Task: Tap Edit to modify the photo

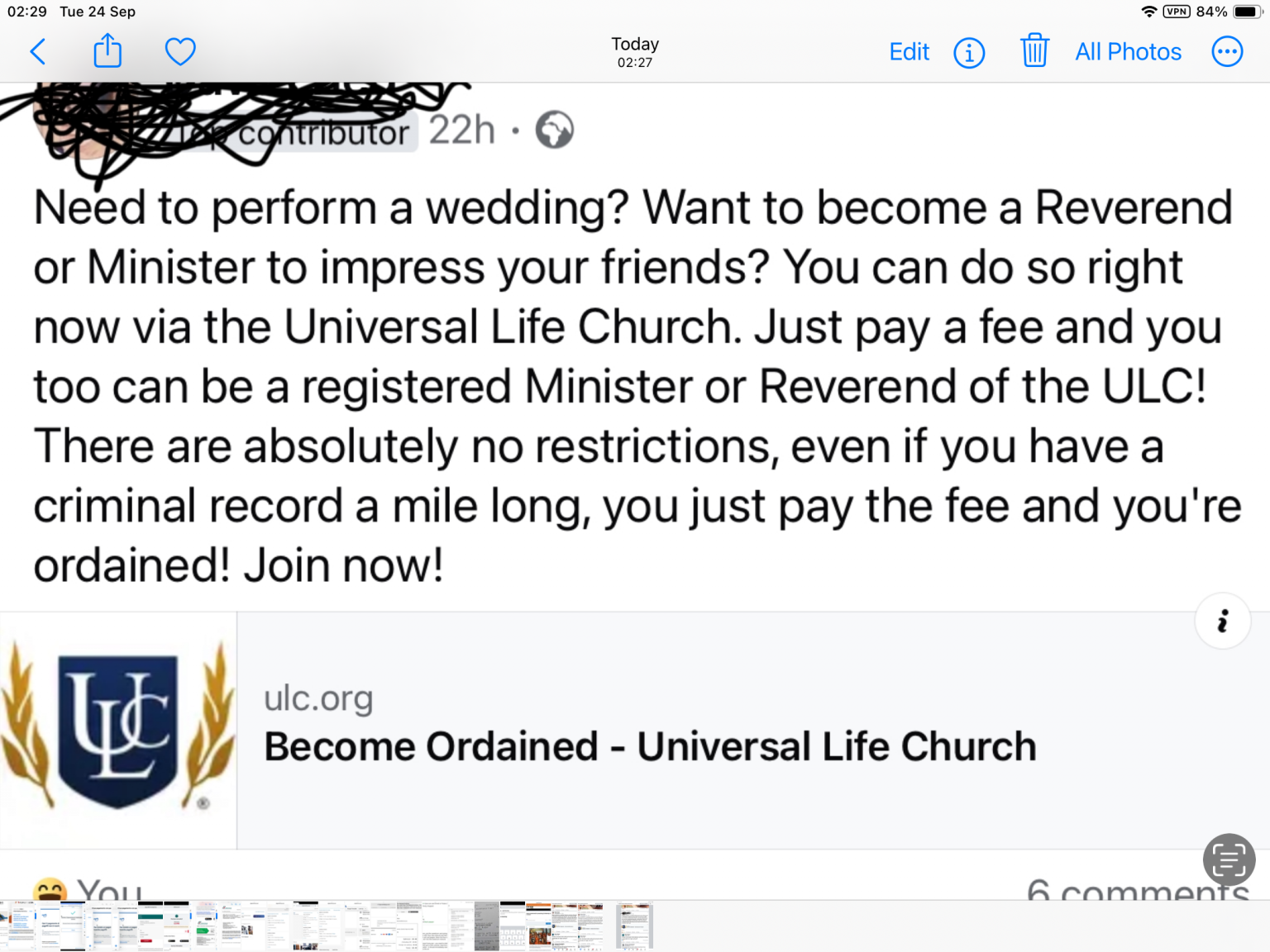Action: [x=909, y=52]
